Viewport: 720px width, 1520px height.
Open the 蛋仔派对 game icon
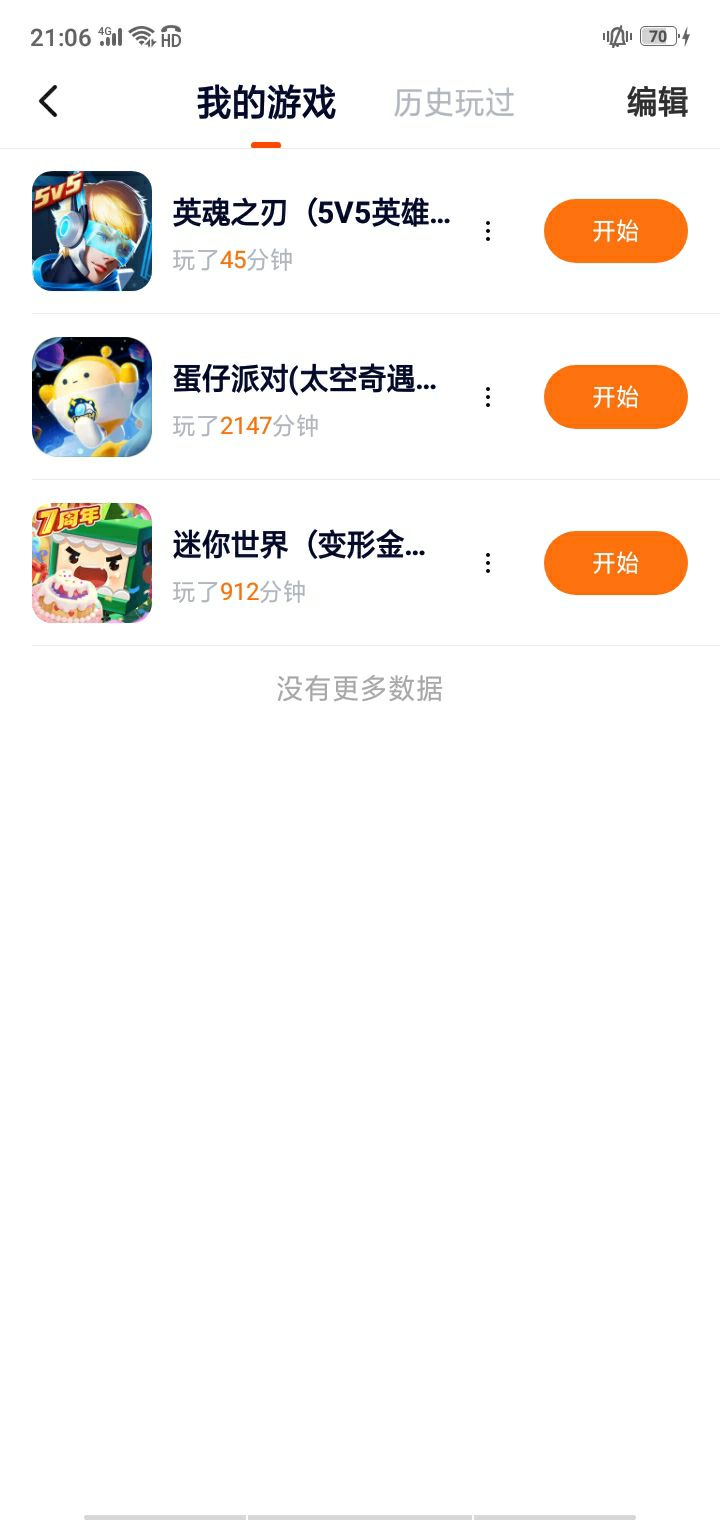click(92, 397)
